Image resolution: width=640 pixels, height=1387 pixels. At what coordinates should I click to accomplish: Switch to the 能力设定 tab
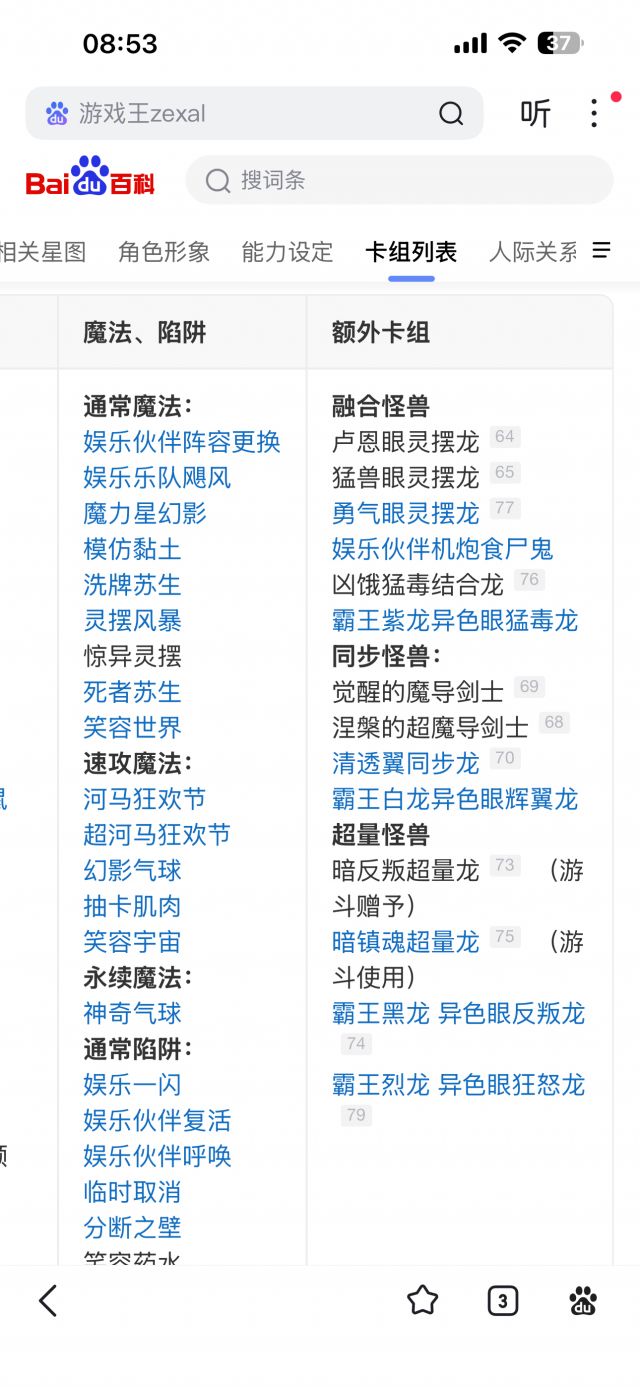(287, 252)
